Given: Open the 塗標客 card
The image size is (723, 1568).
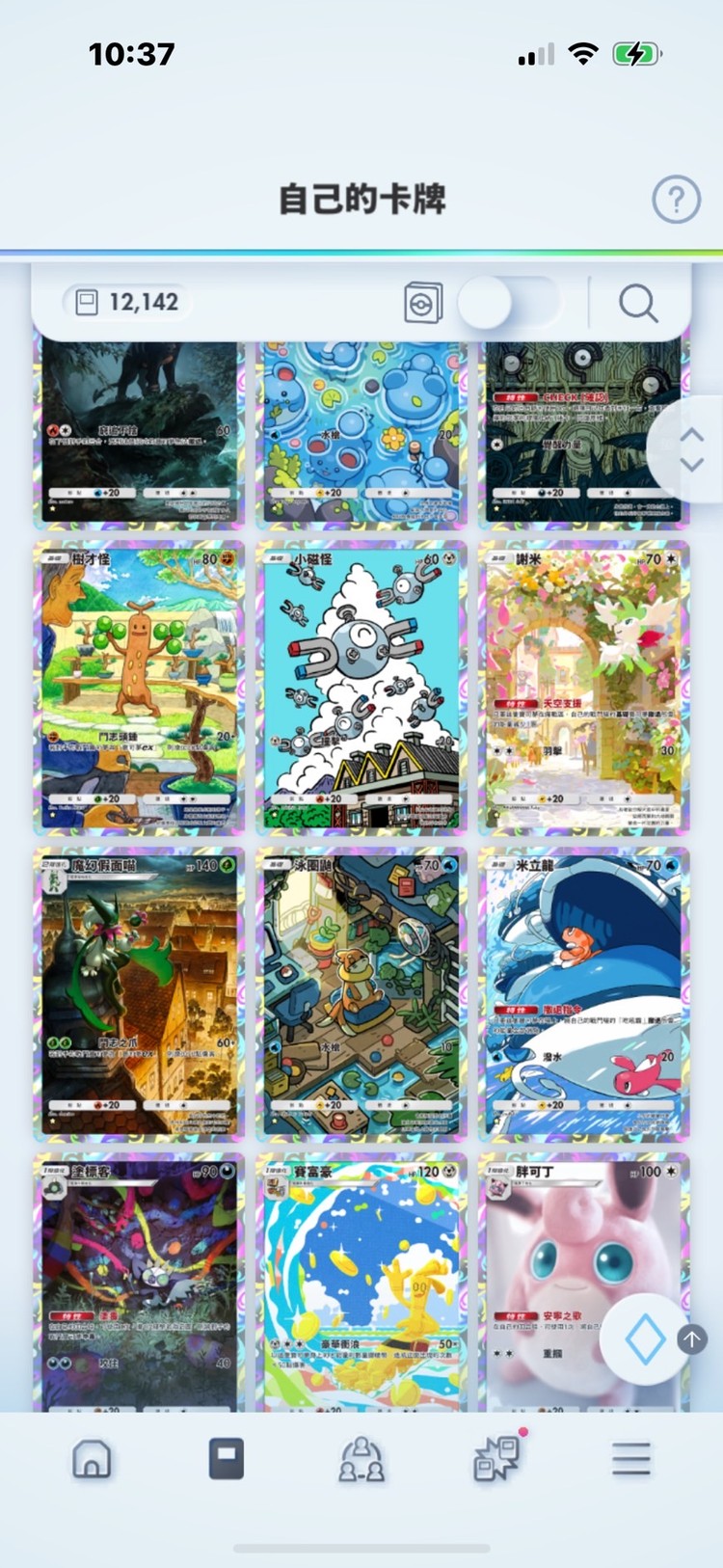Looking at the screenshot, I should click(139, 1283).
